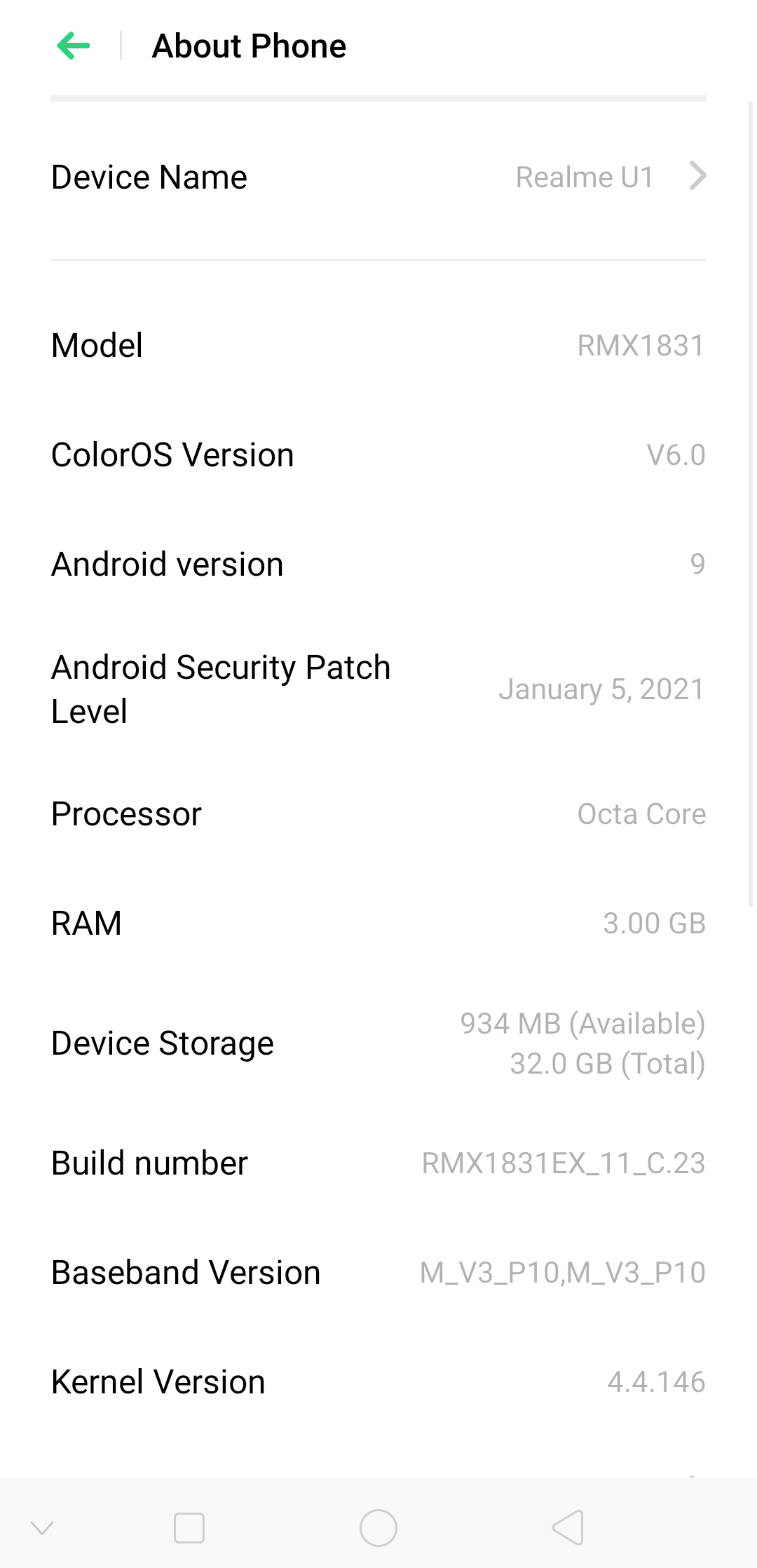Open recent apps from navigation bar

[x=189, y=1528]
